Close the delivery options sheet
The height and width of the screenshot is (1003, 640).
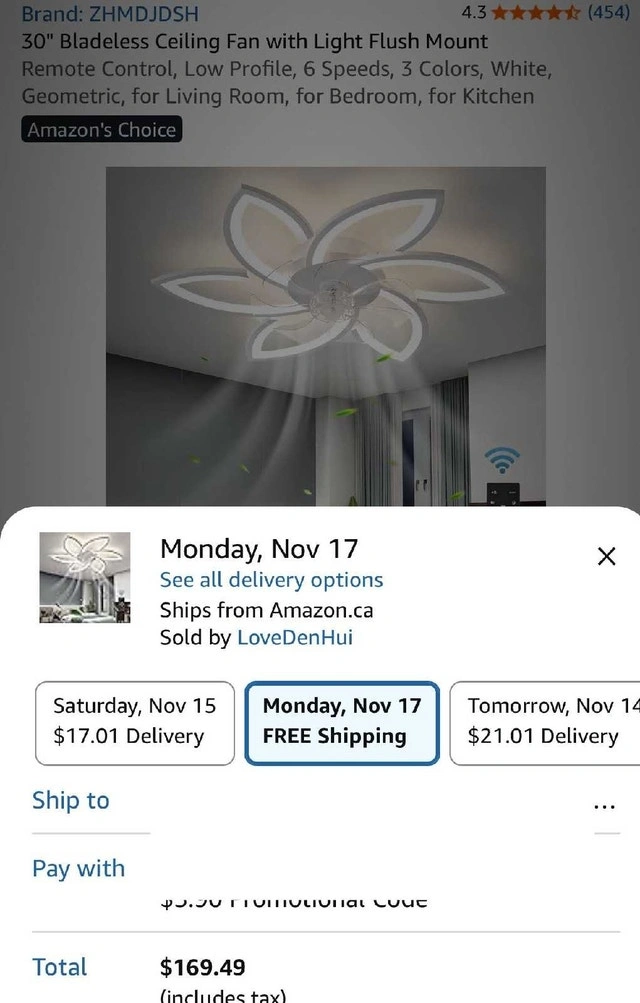click(x=606, y=557)
